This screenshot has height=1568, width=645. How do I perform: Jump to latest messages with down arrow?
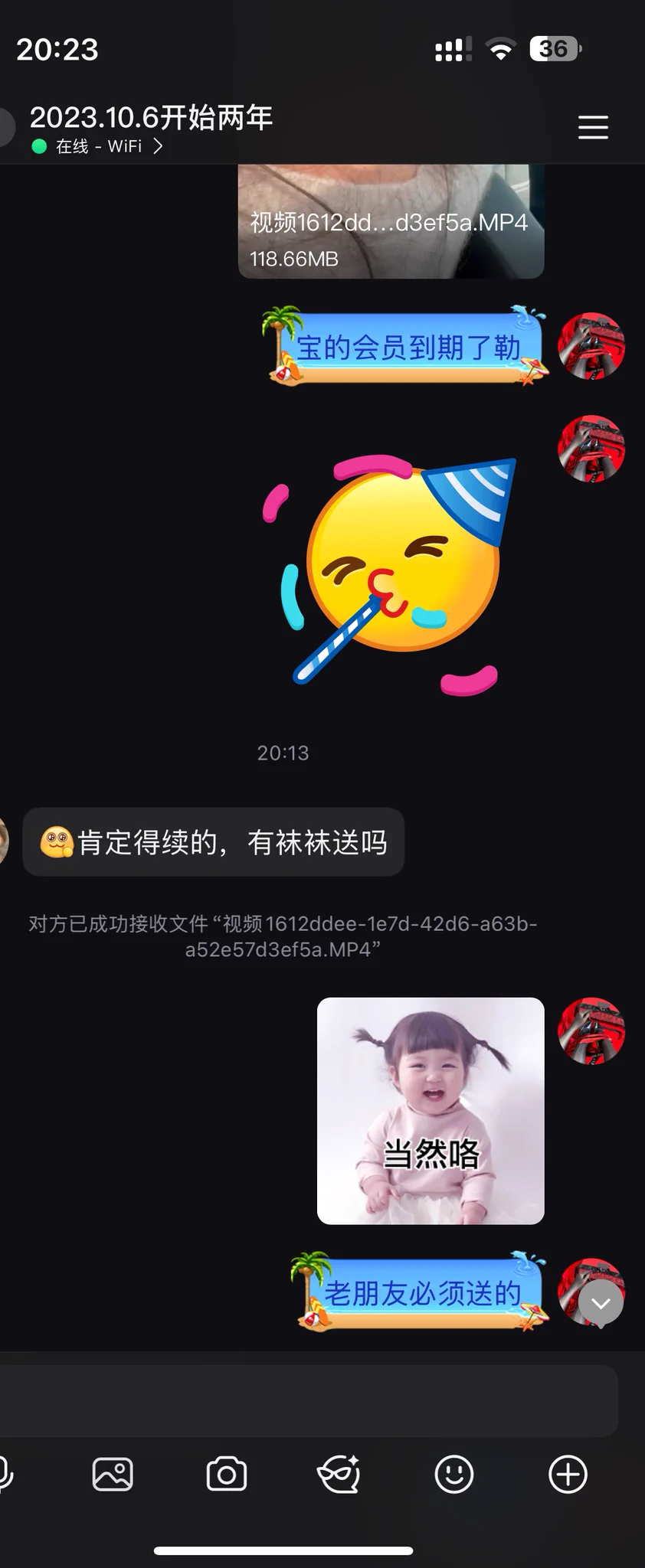point(601,1302)
